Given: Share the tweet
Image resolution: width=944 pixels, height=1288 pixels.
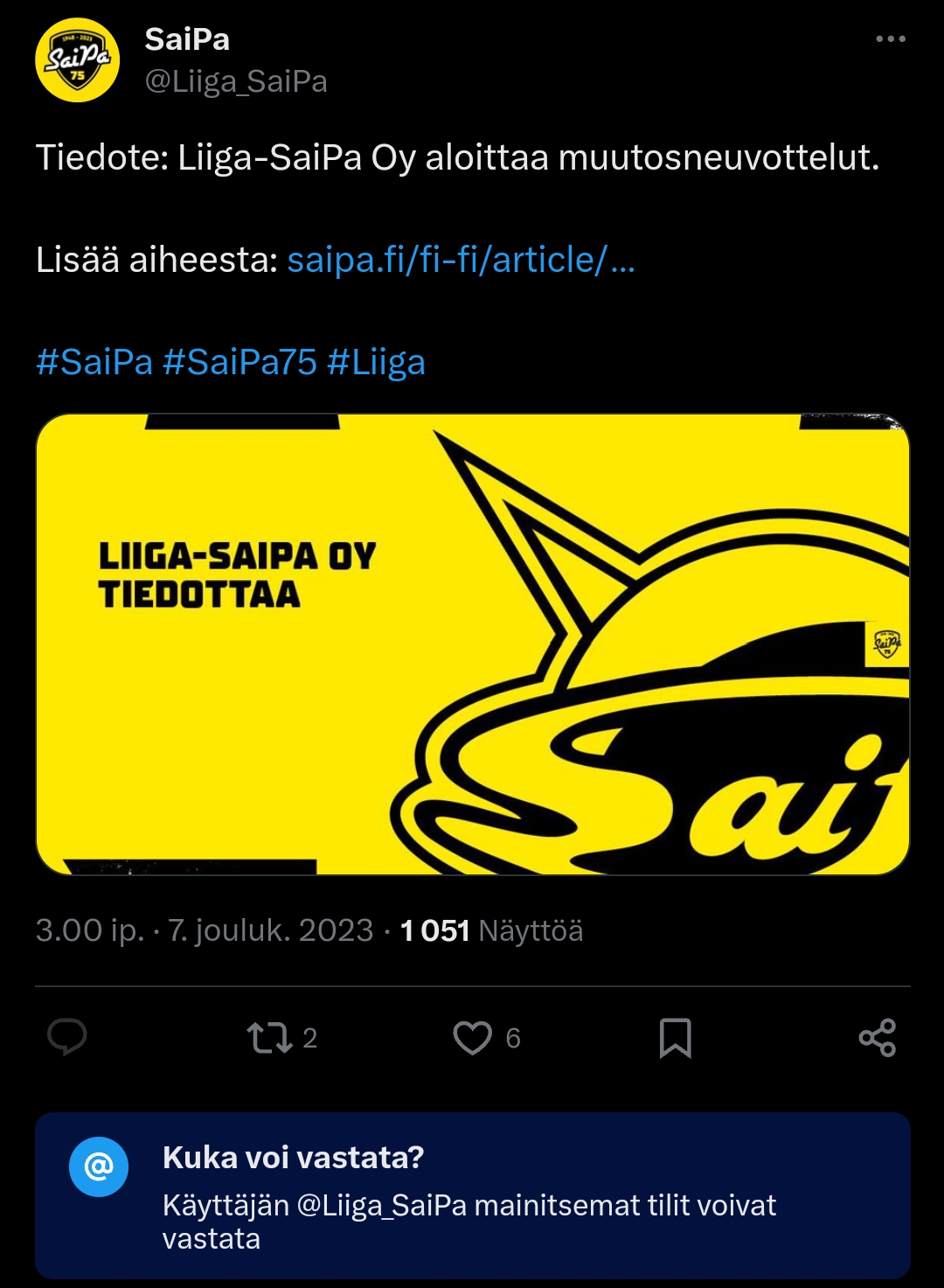Looking at the screenshot, I should coord(877,1038).
